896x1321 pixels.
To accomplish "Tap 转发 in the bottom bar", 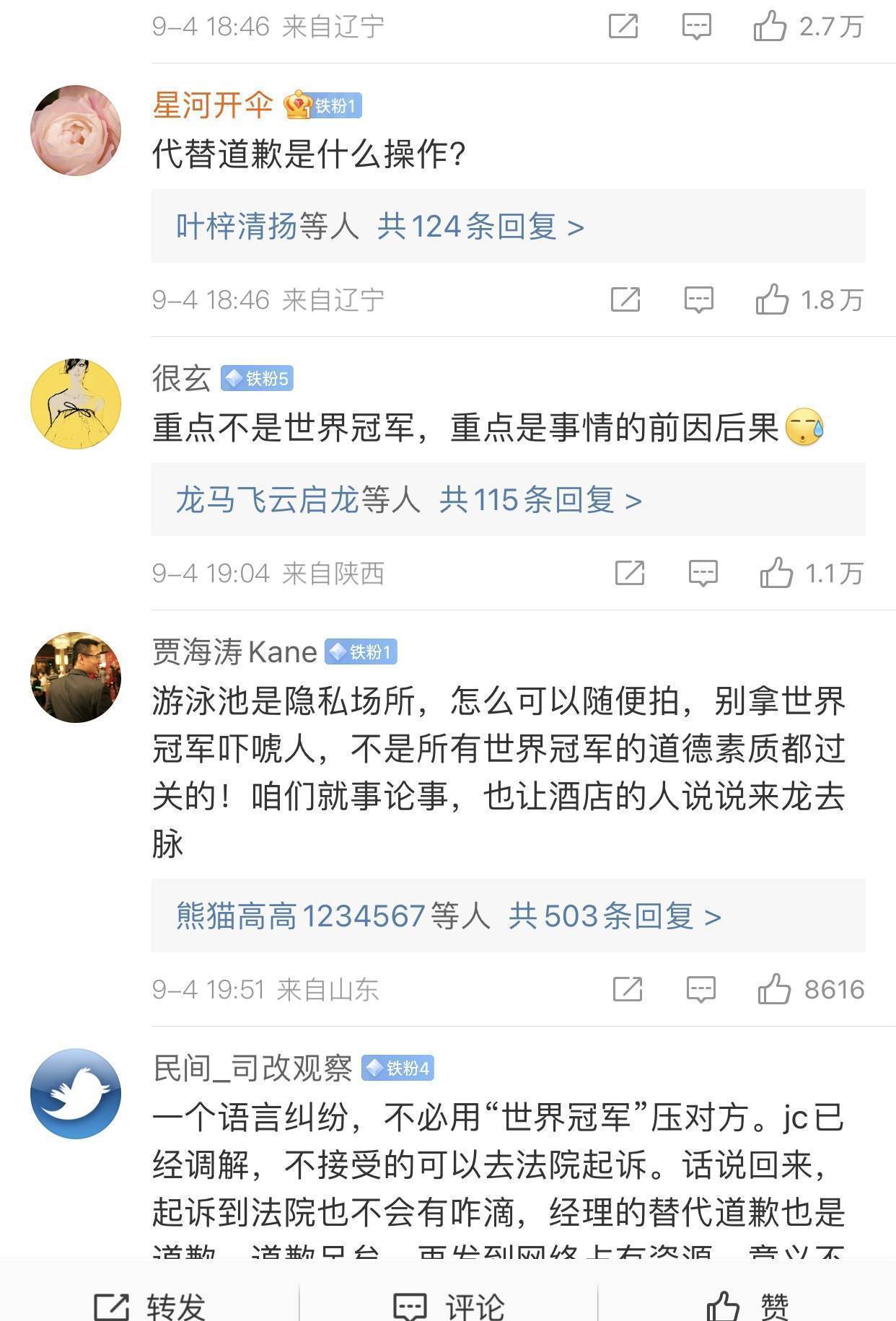I will [150, 1306].
